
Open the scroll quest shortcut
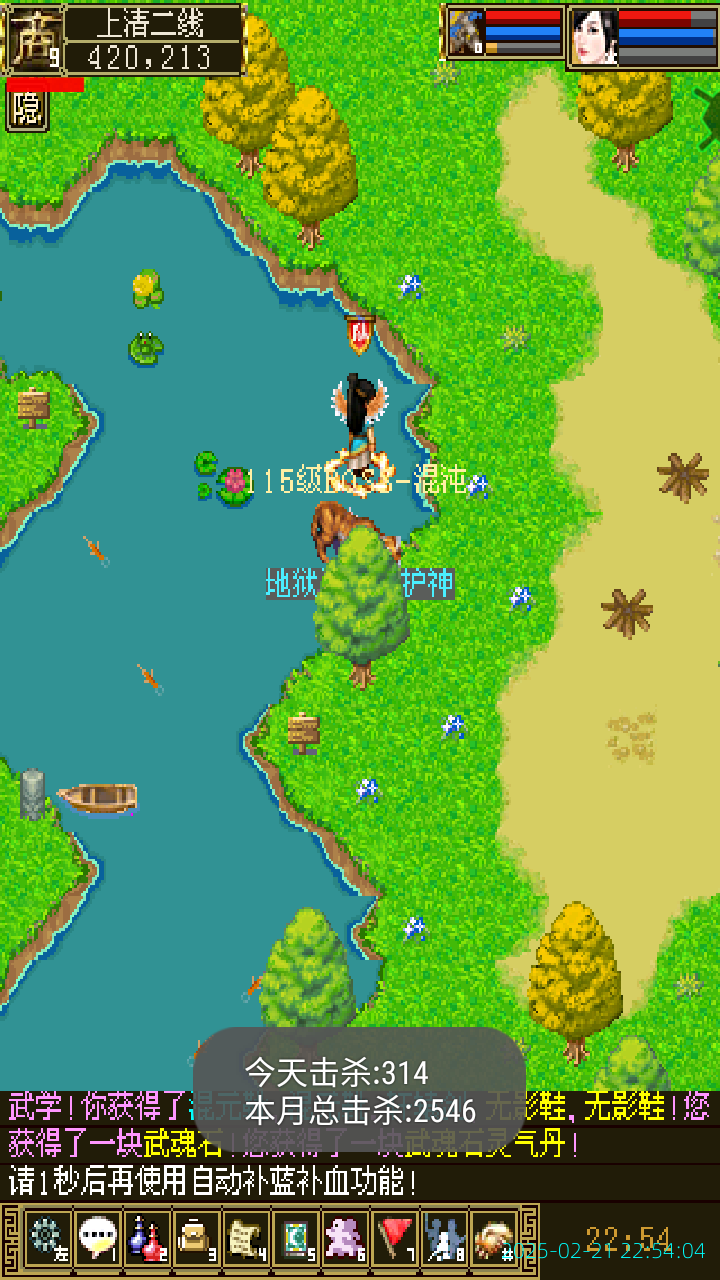[246, 1238]
